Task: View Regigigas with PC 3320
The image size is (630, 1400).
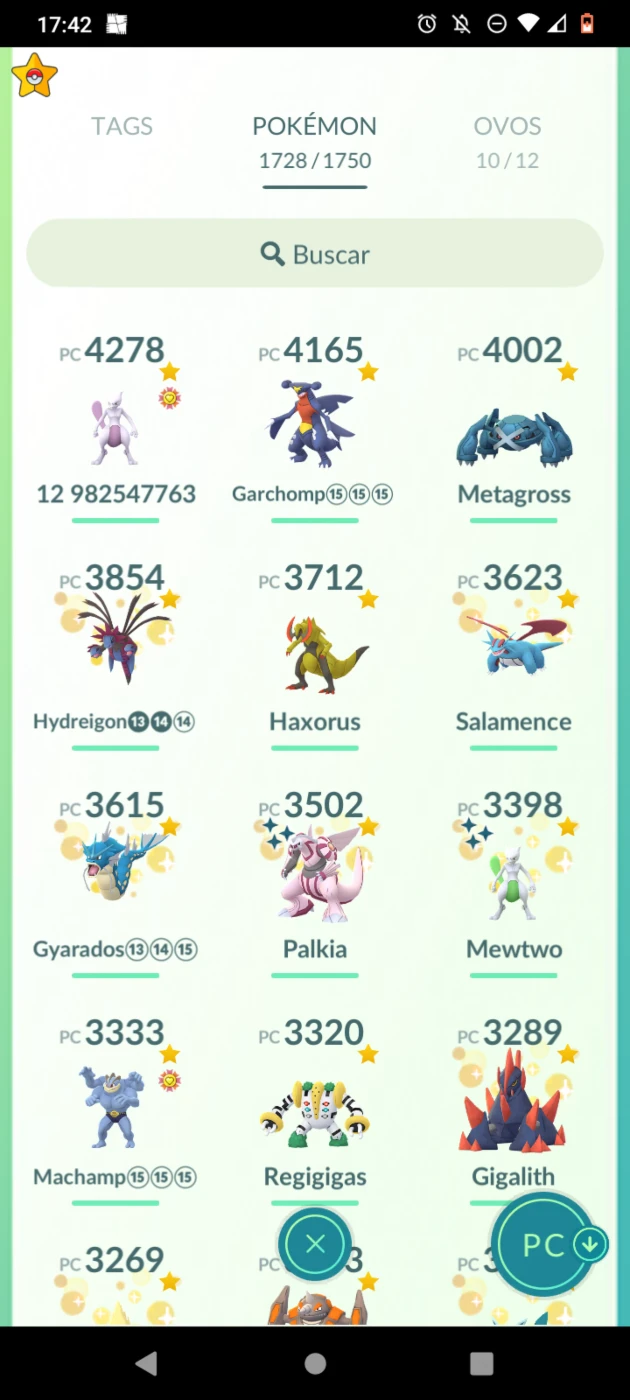Action: coord(315,1109)
